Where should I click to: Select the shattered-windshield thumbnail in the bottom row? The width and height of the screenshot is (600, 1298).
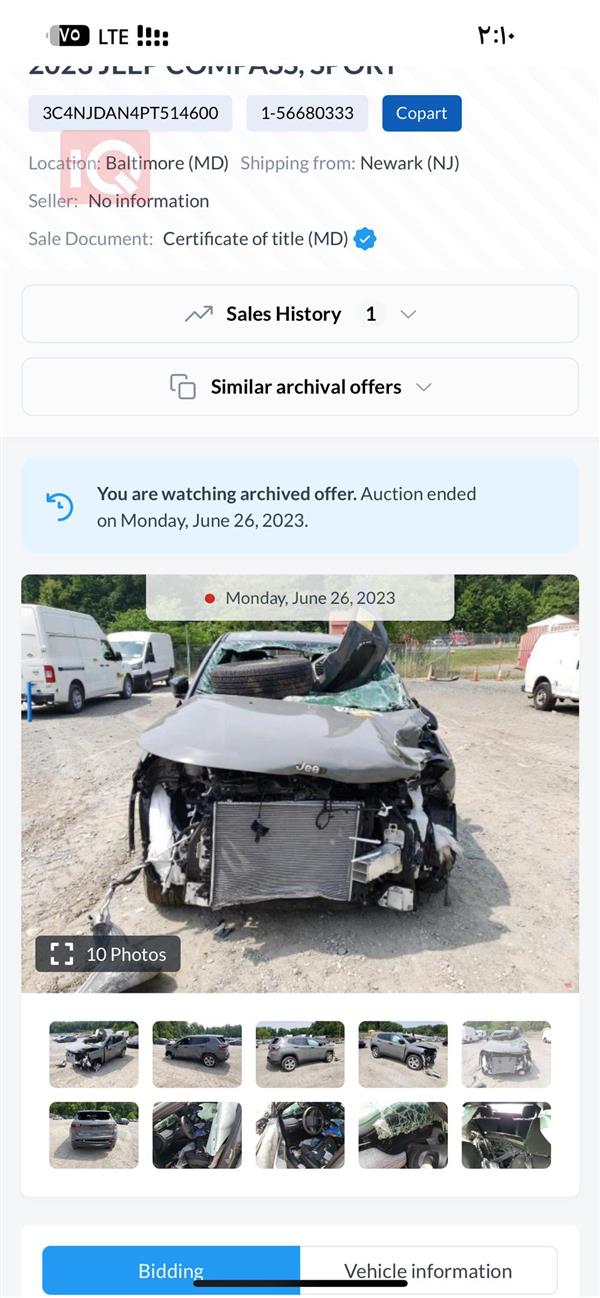403,1135
